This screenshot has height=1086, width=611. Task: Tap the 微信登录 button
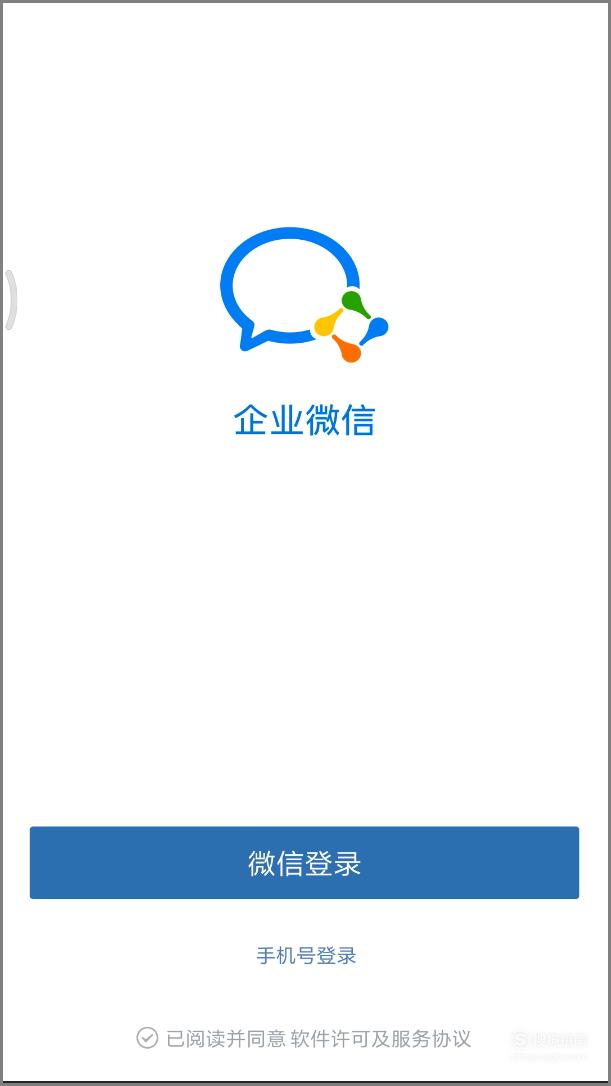[x=304, y=862]
